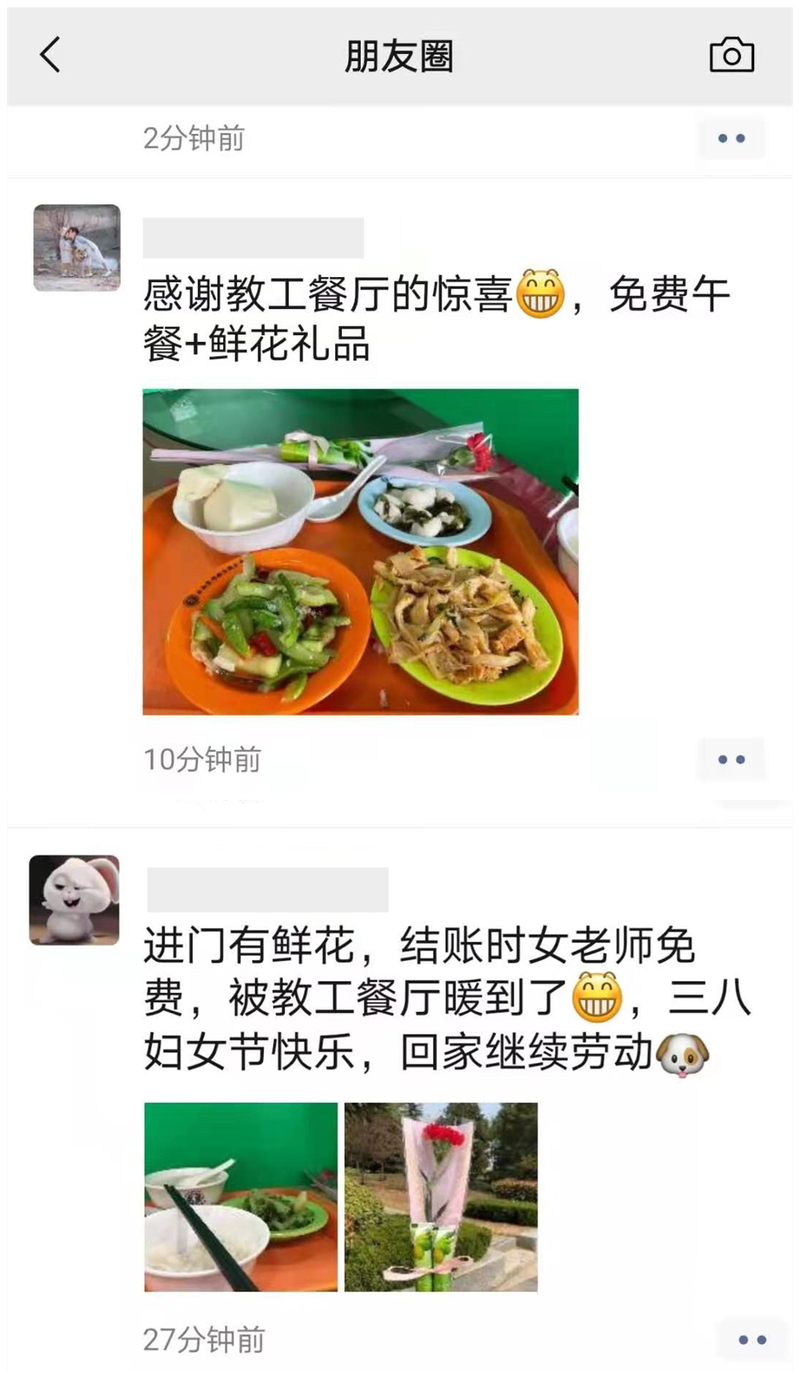Image resolution: width=799 pixels, height=1378 pixels.
Task: Open the profile avatar of the 免费午餐 poster
Action: click(76, 248)
